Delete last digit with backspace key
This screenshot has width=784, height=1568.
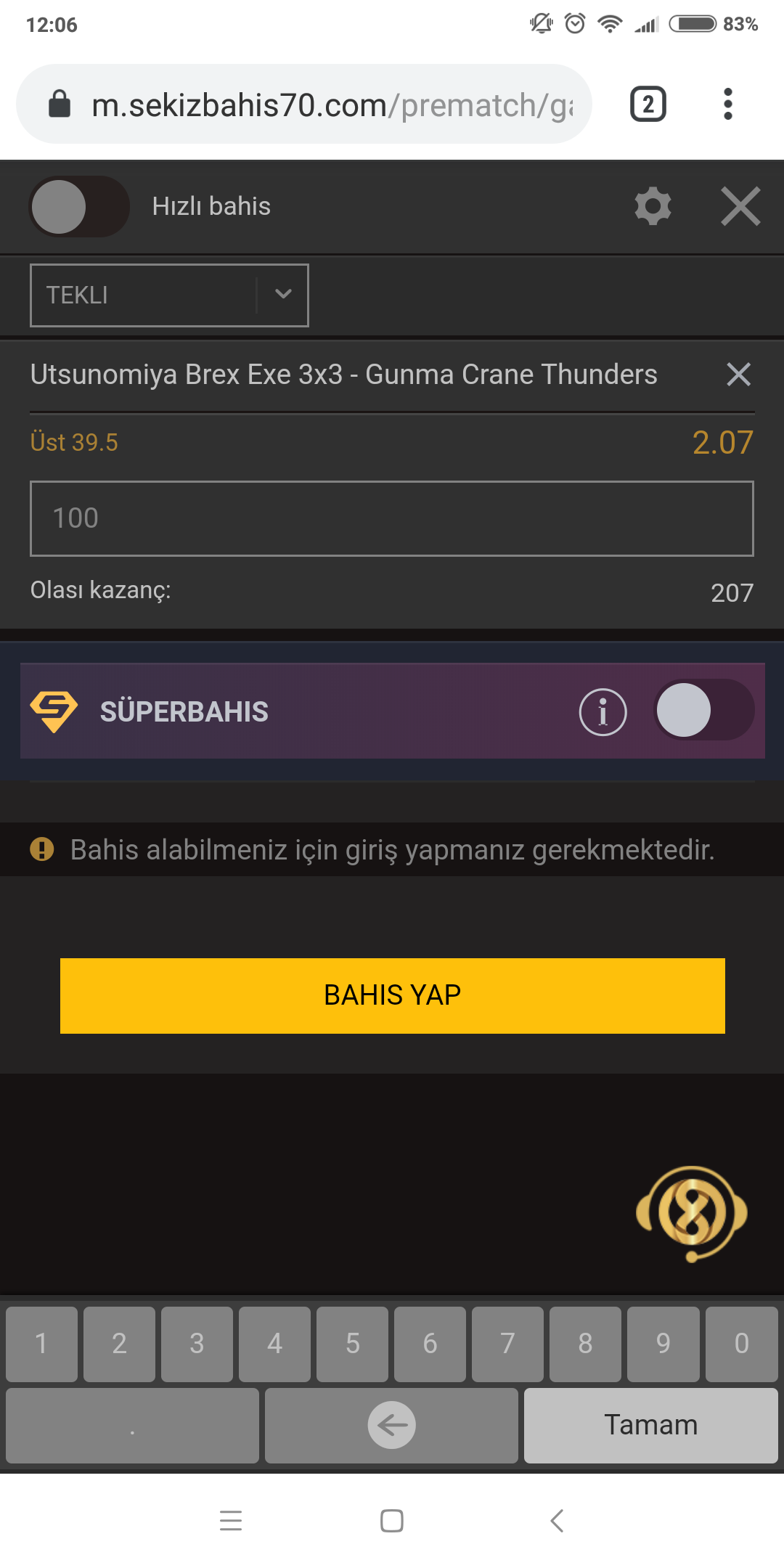(391, 1425)
